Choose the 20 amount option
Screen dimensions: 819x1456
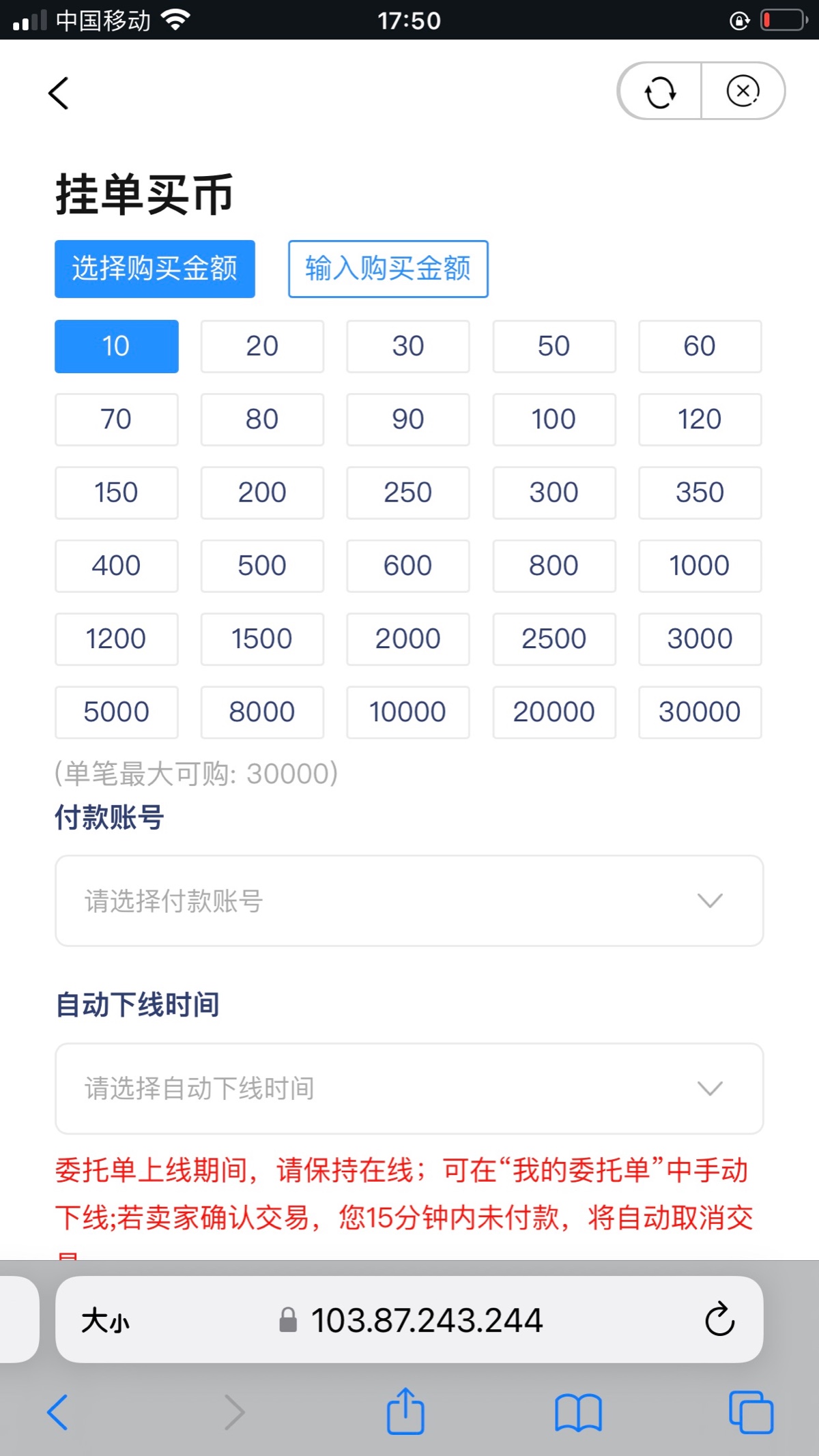262,347
